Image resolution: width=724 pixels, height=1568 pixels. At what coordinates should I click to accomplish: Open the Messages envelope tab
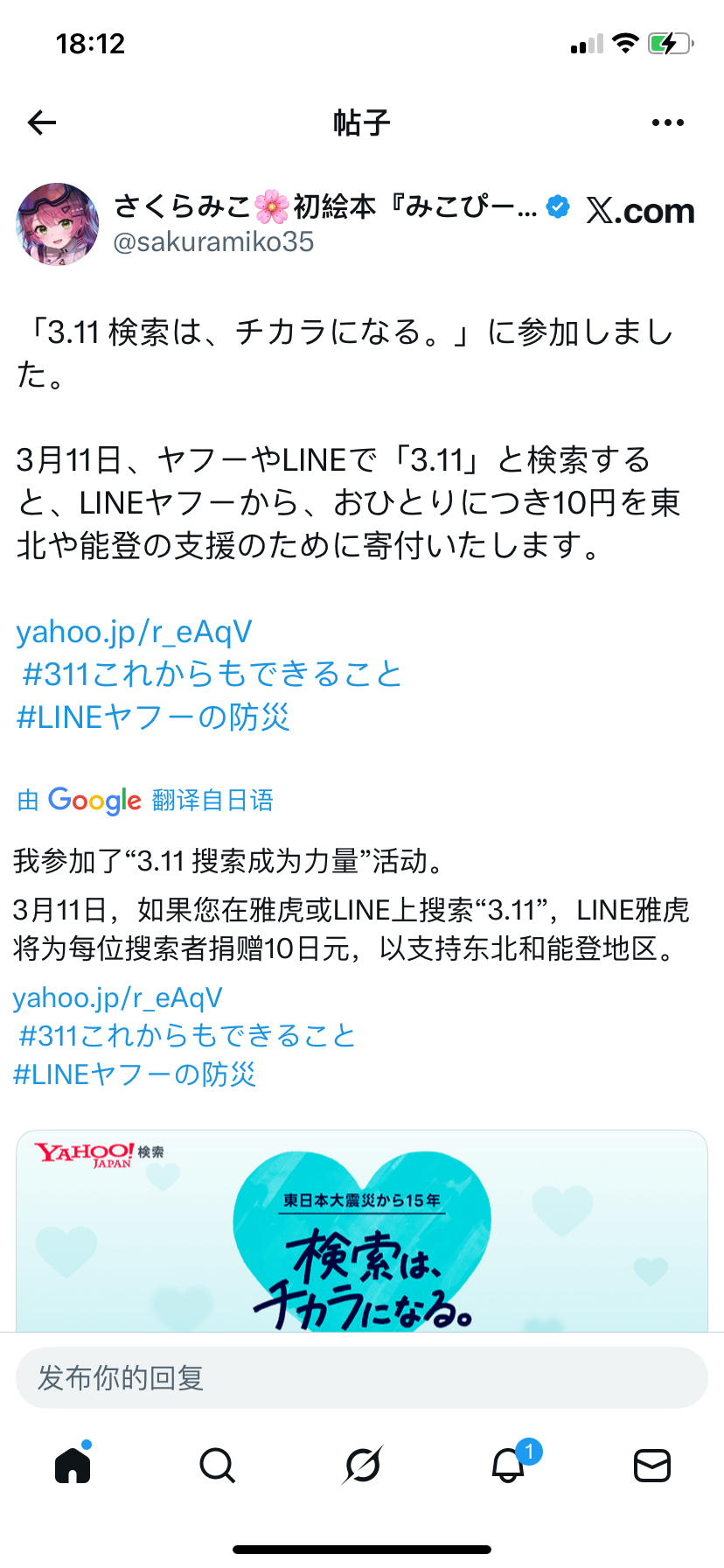click(651, 1465)
